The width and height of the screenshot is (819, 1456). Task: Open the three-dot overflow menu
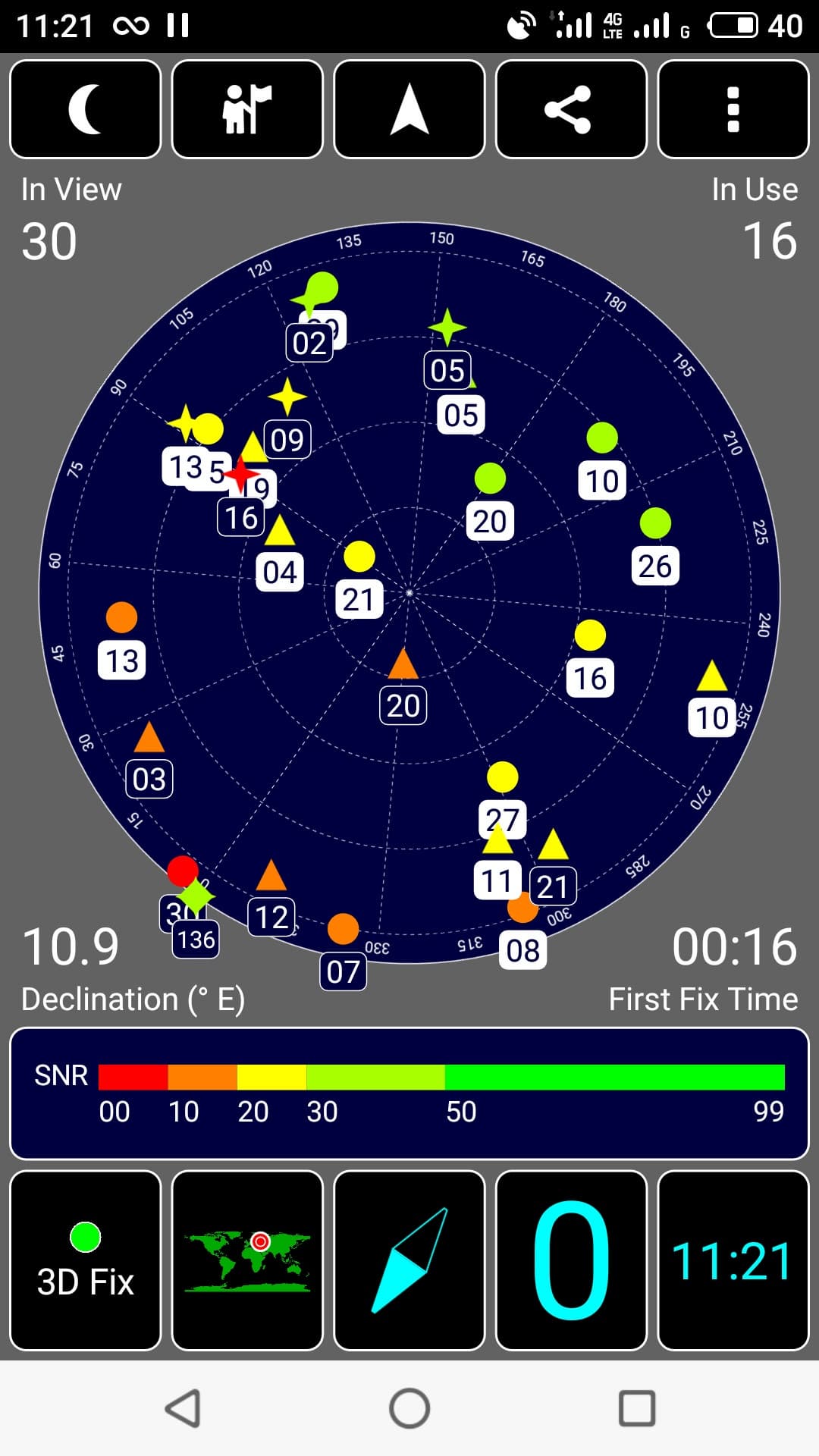[x=733, y=109]
